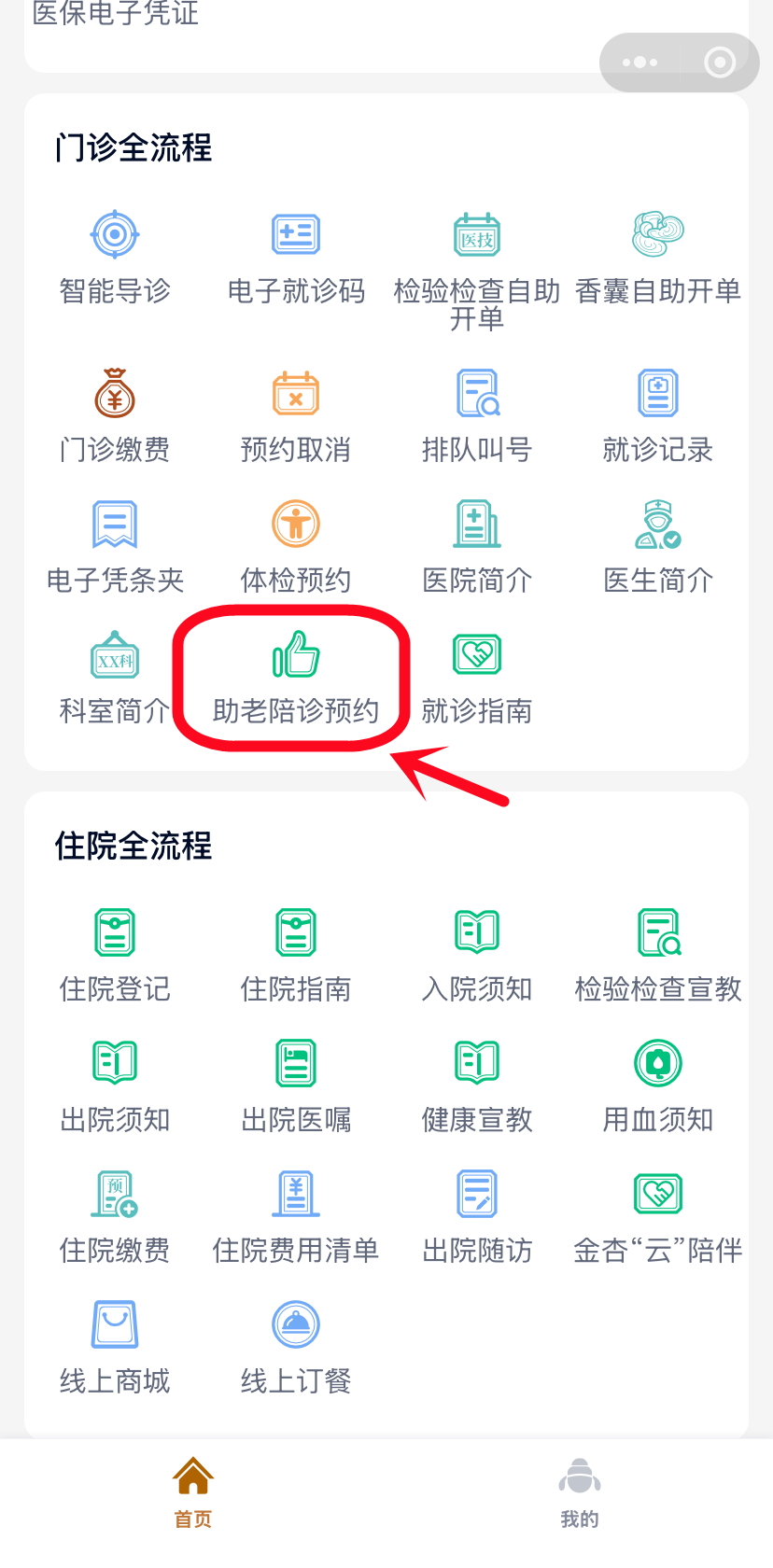Open 就诊指南
The height and width of the screenshot is (1568, 773).
477,677
